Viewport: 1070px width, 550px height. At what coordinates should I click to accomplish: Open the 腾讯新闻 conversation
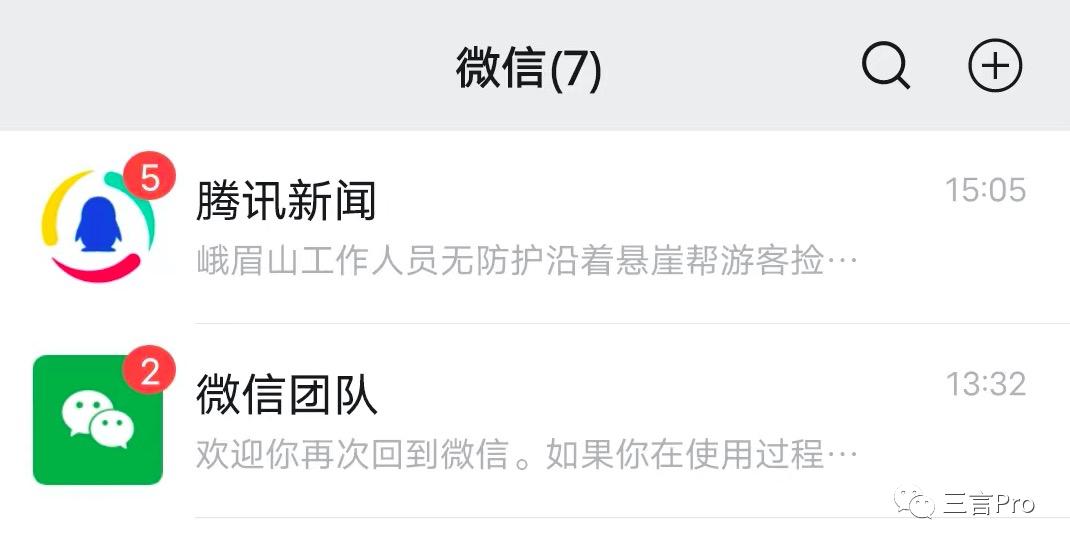[535, 227]
